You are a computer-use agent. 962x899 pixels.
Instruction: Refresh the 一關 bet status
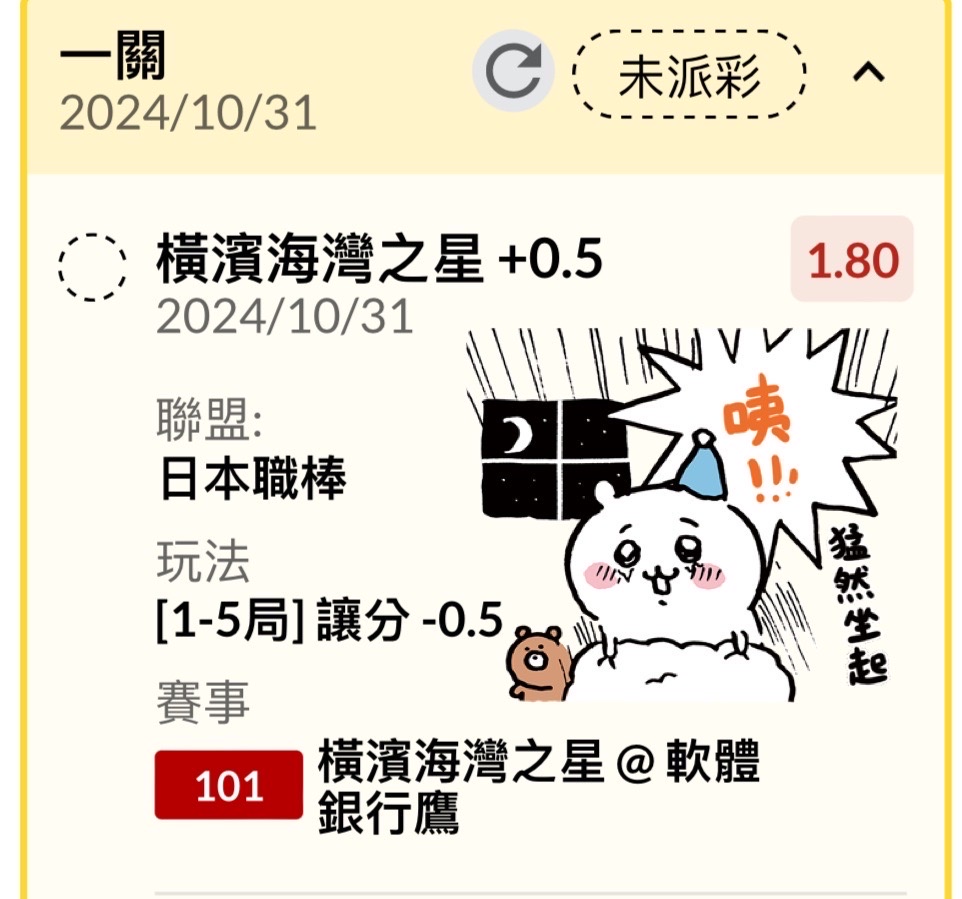tap(513, 70)
